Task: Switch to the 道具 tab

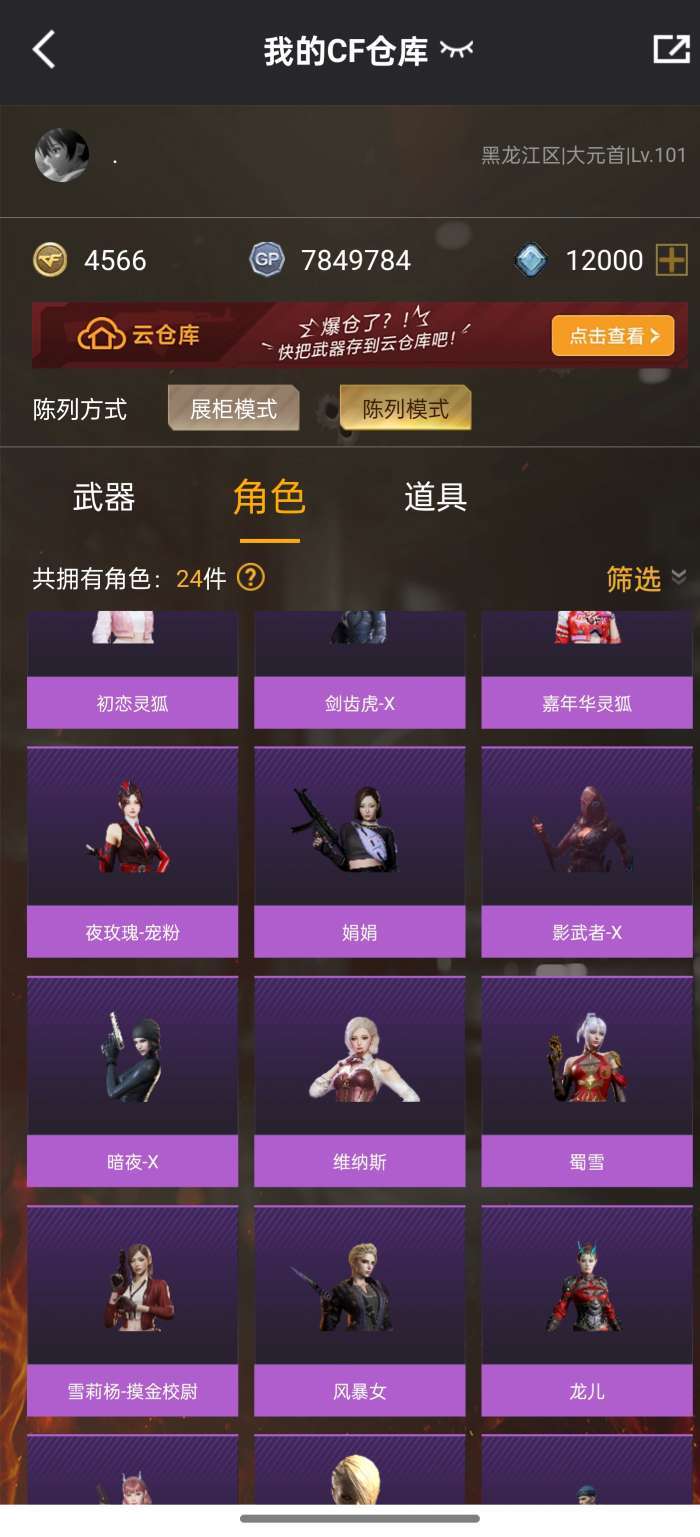Action: [x=435, y=497]
